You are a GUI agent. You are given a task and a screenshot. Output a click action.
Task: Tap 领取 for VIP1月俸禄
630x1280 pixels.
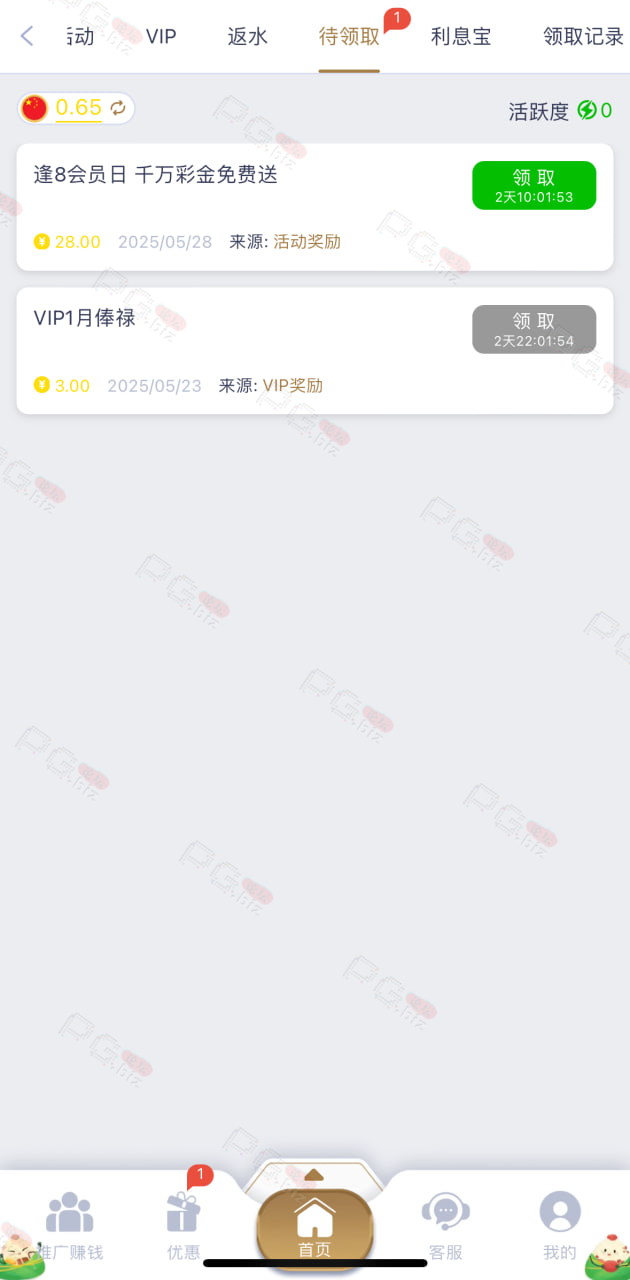[534, 329]
